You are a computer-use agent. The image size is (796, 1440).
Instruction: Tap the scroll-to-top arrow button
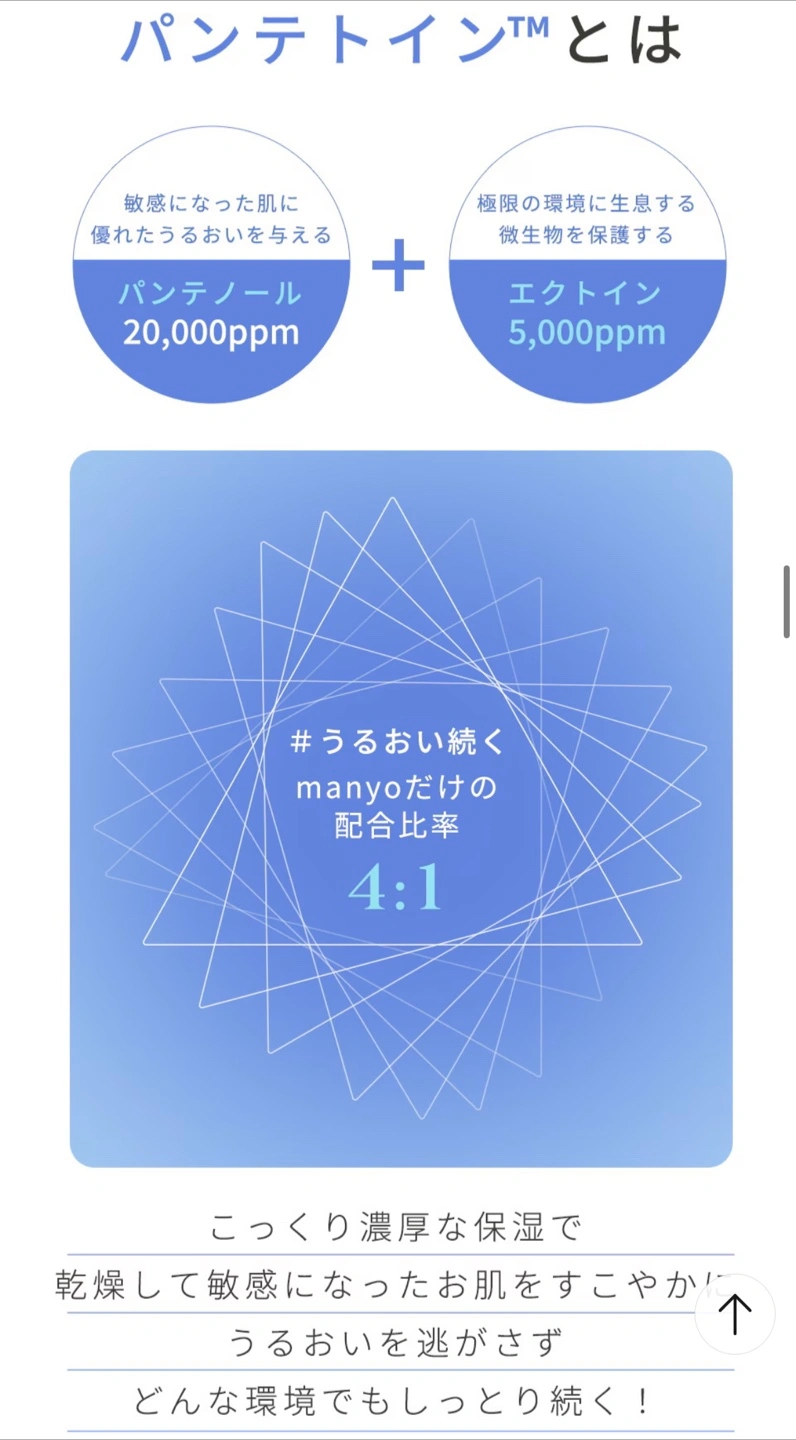[x=735, y=1314]
